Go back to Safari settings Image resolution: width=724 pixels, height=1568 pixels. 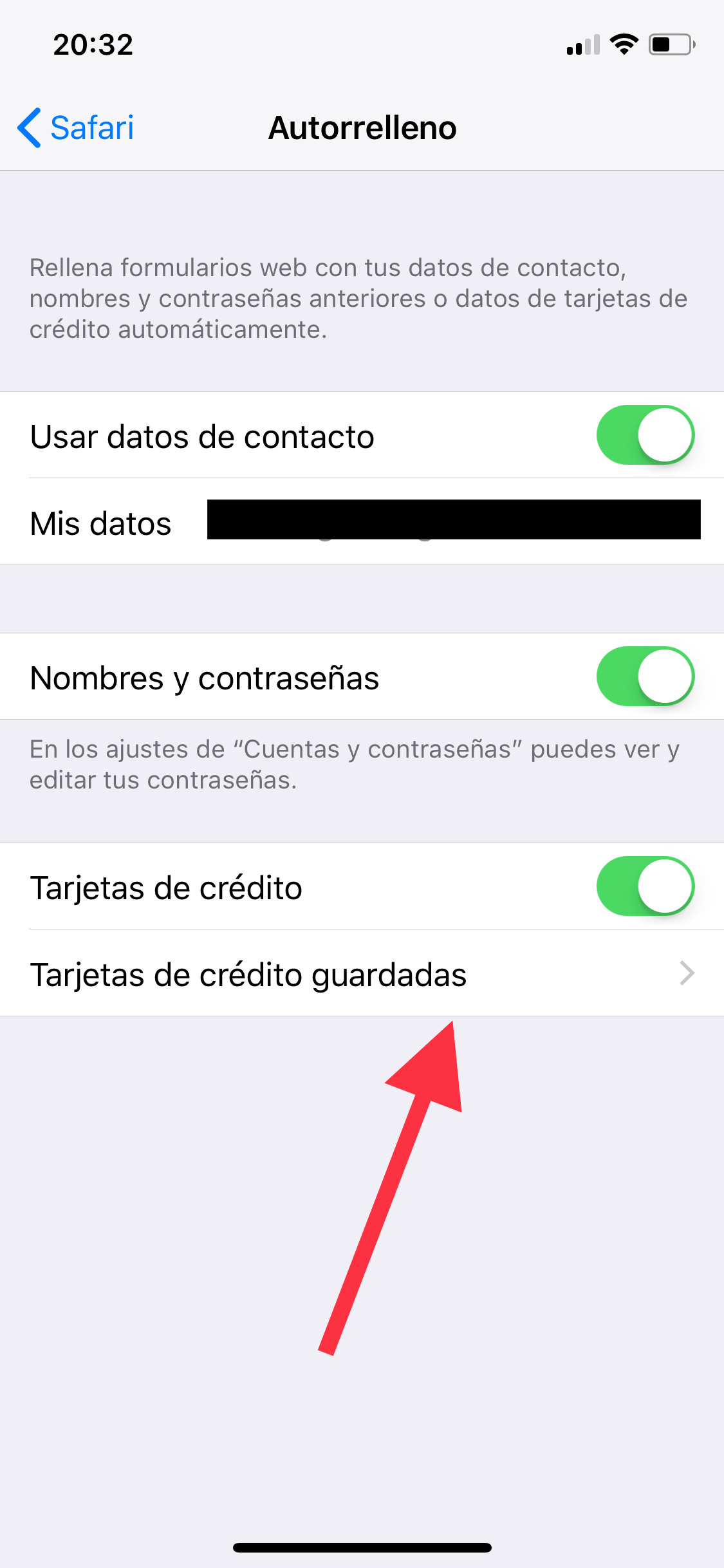[x=76, y=127]
